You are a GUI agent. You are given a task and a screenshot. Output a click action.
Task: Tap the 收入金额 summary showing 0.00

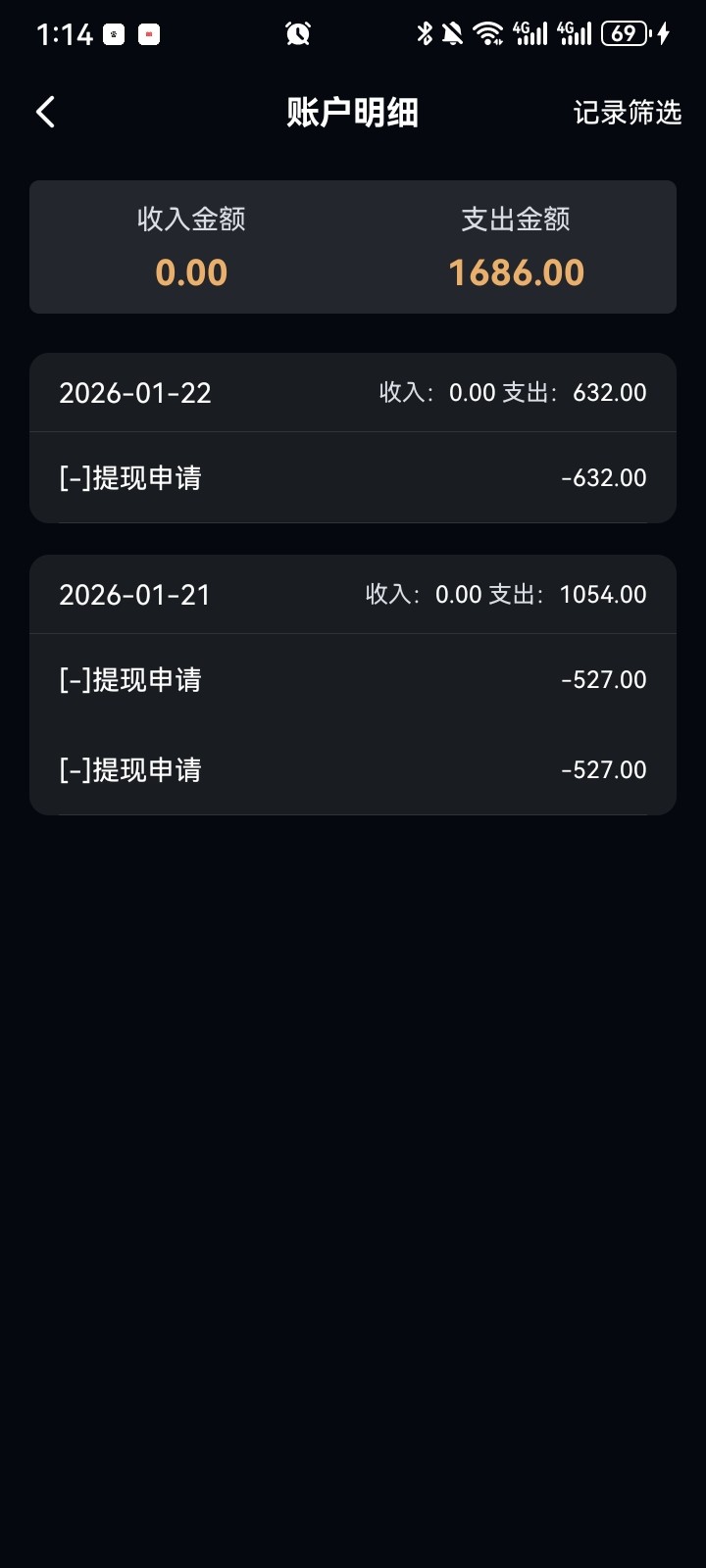[x=193, y=245]
